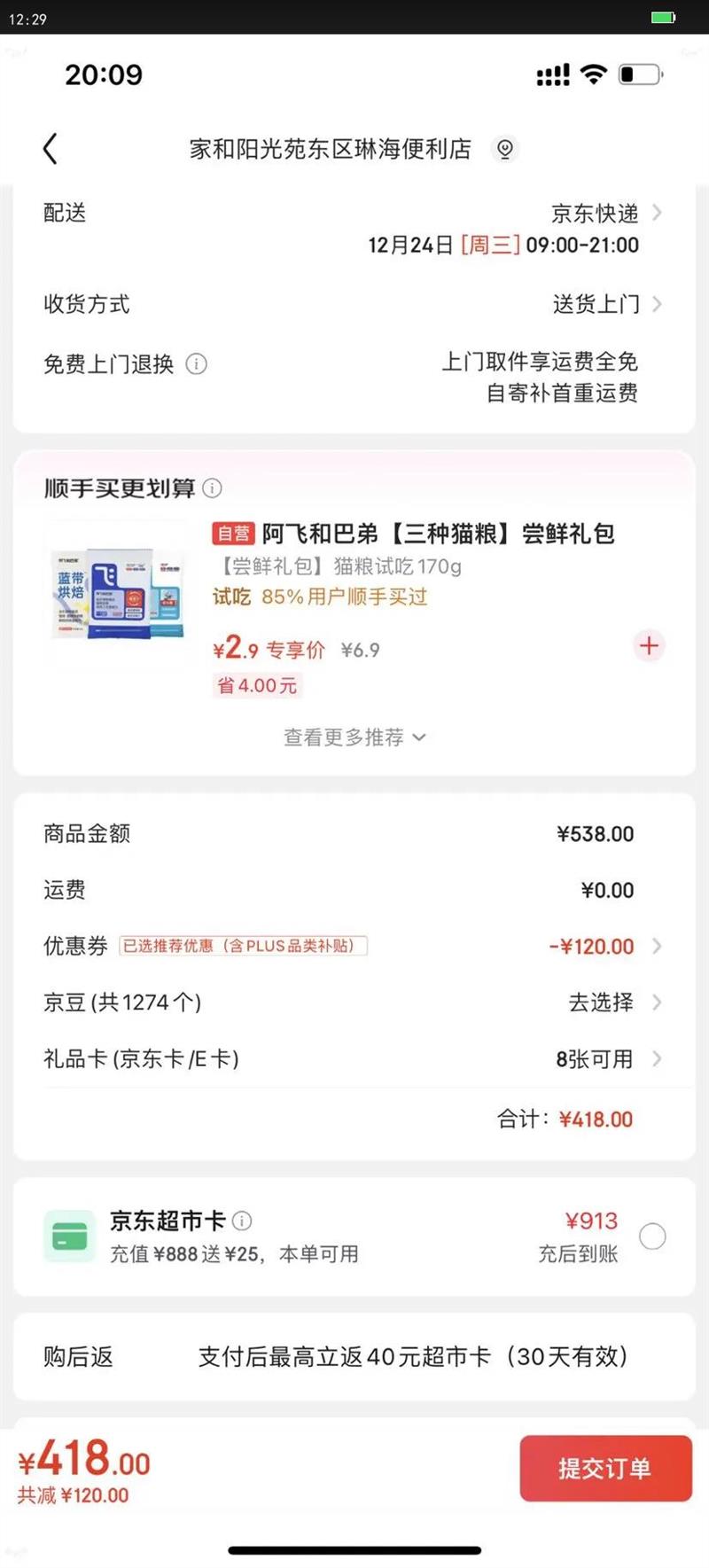Tap the 提交订单 submit order button
This screenshot has height=1568, width=709.
[605, 1468]
